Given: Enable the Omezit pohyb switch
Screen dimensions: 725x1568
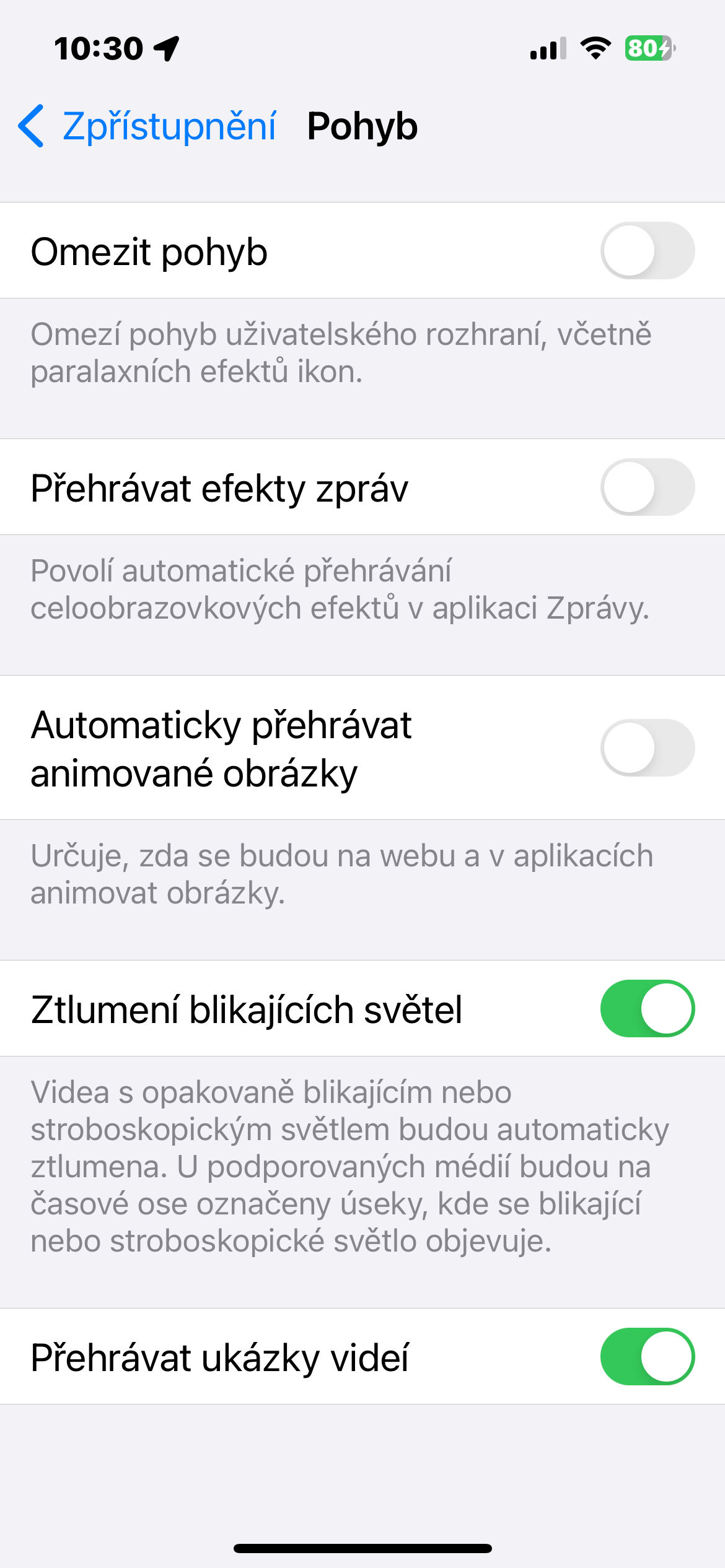Looking at the screenshot, I should click(x=647, y=251).
